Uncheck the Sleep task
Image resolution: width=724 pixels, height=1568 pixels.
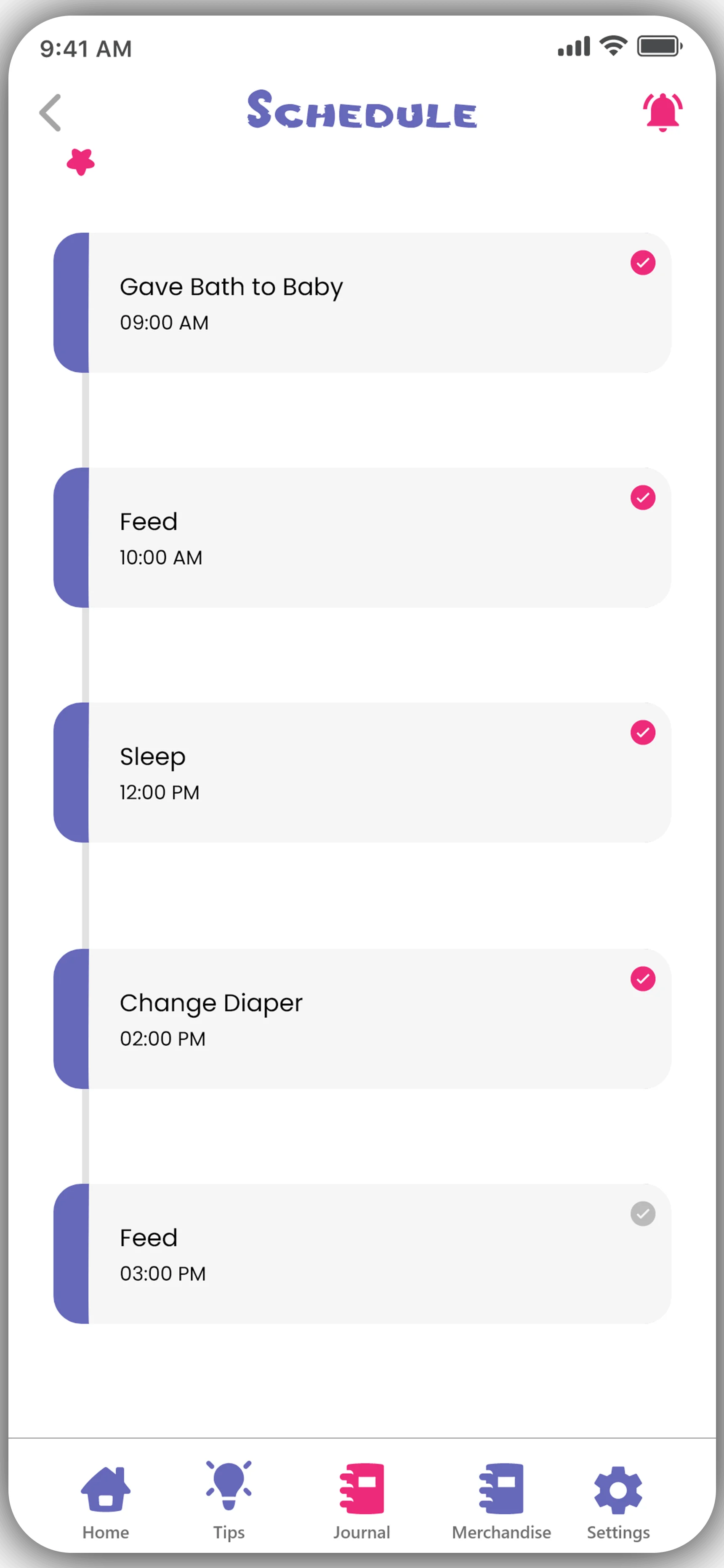click(642, 733)
